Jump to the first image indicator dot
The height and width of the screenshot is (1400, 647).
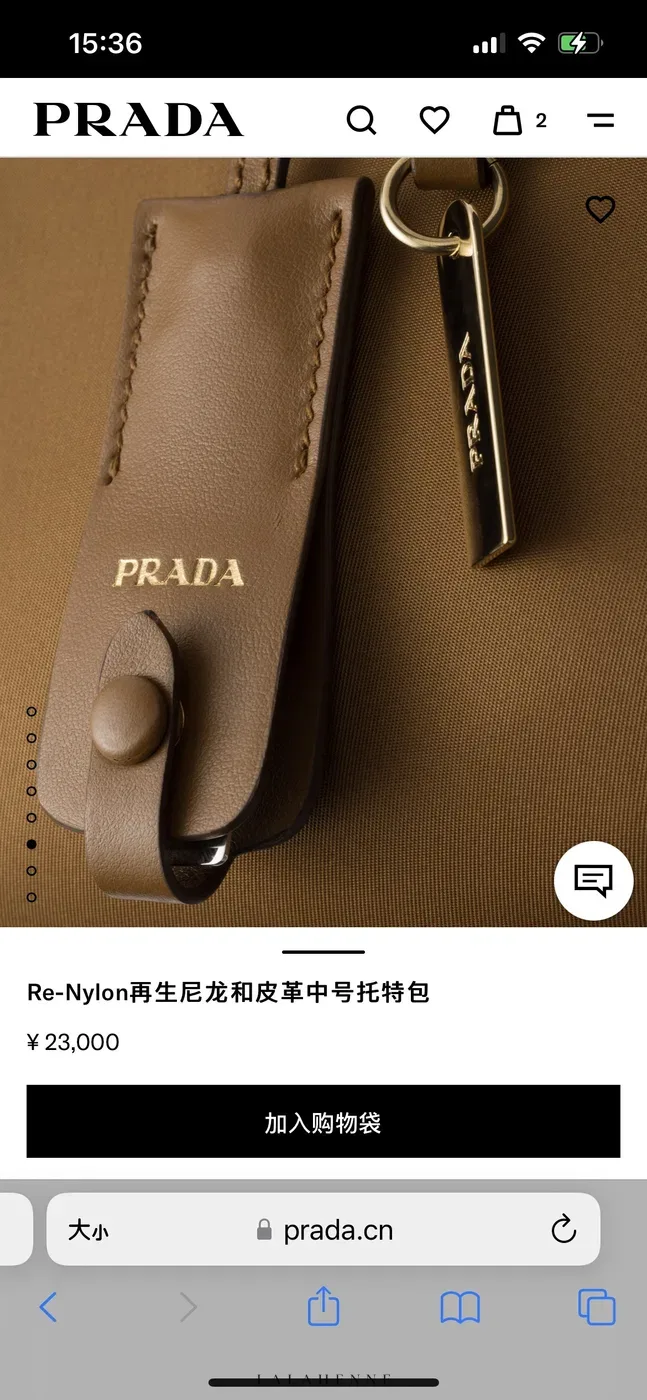pyautogui.click(x=32, y=712)
